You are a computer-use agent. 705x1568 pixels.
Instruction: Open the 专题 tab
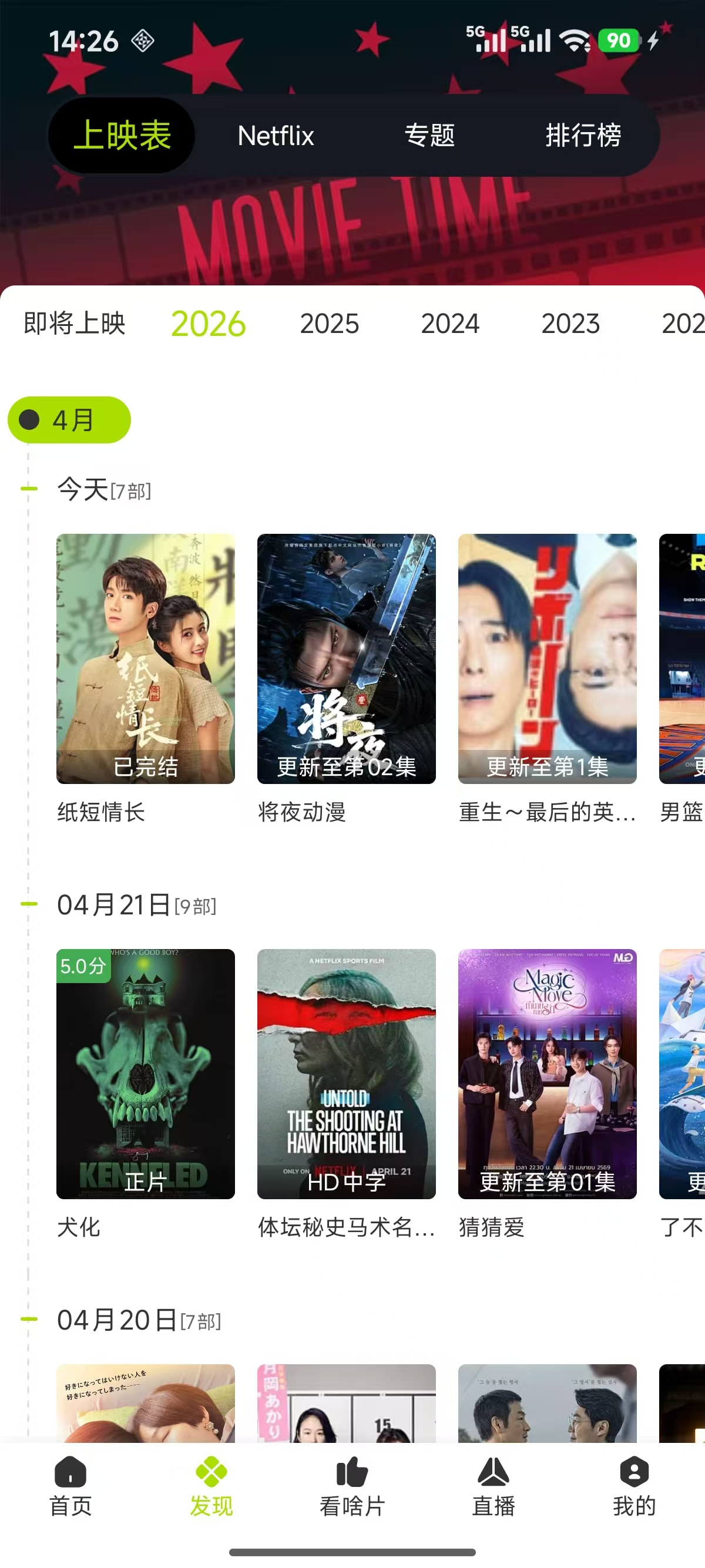(429, 135)
